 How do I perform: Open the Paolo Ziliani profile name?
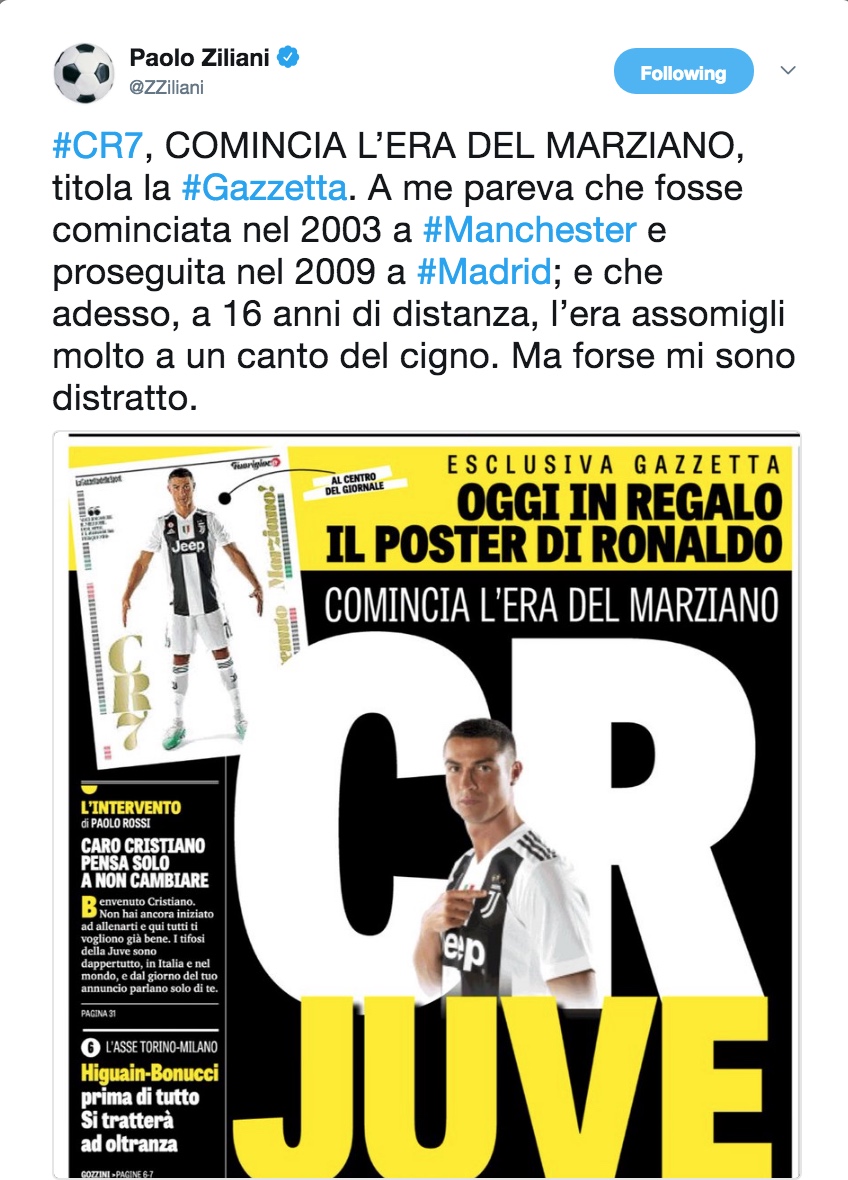pyautogui.click(x=199, y=59)
